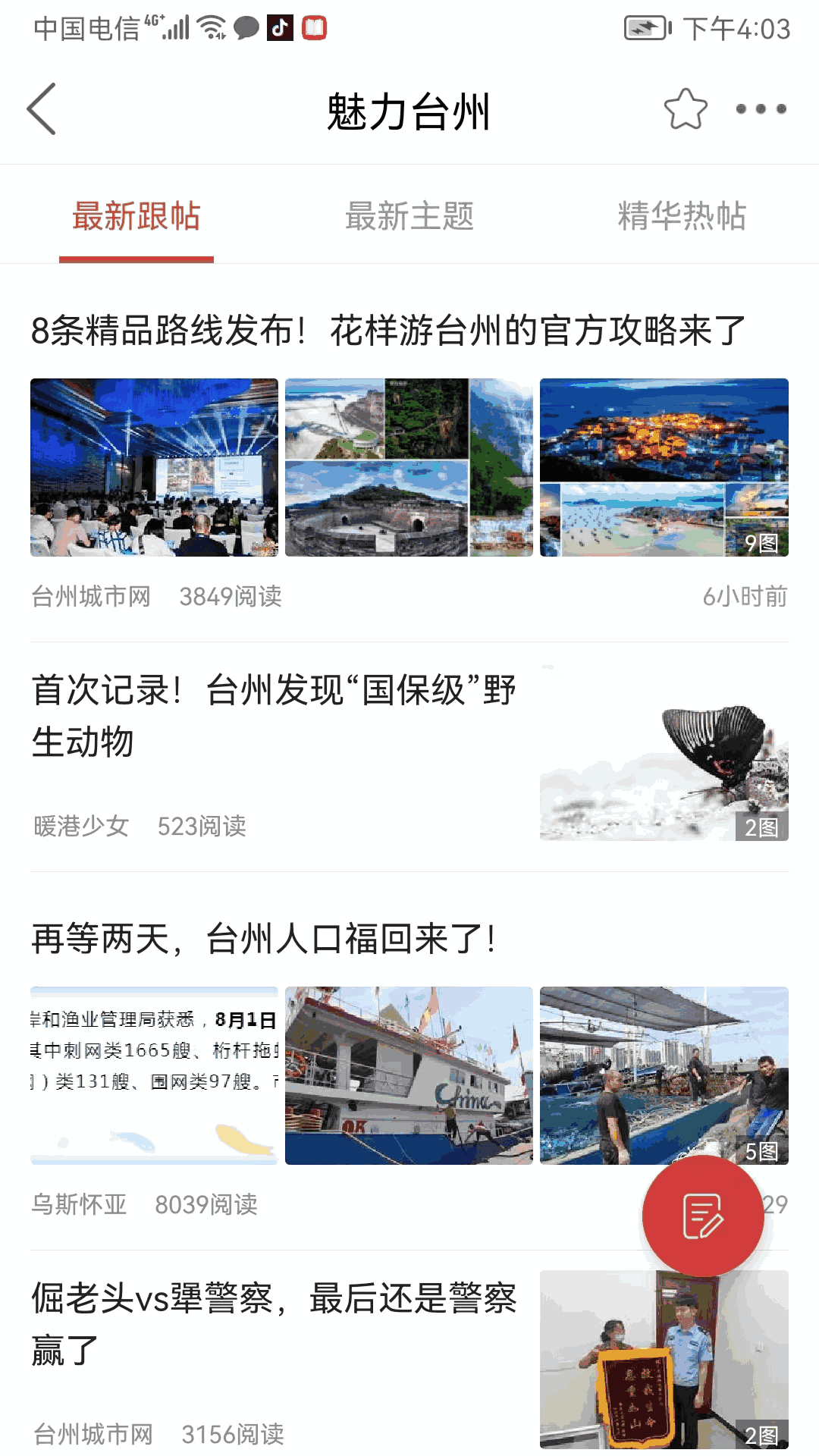Open post about 台州发现“国保级”野生动物

(x=273, y=715)
